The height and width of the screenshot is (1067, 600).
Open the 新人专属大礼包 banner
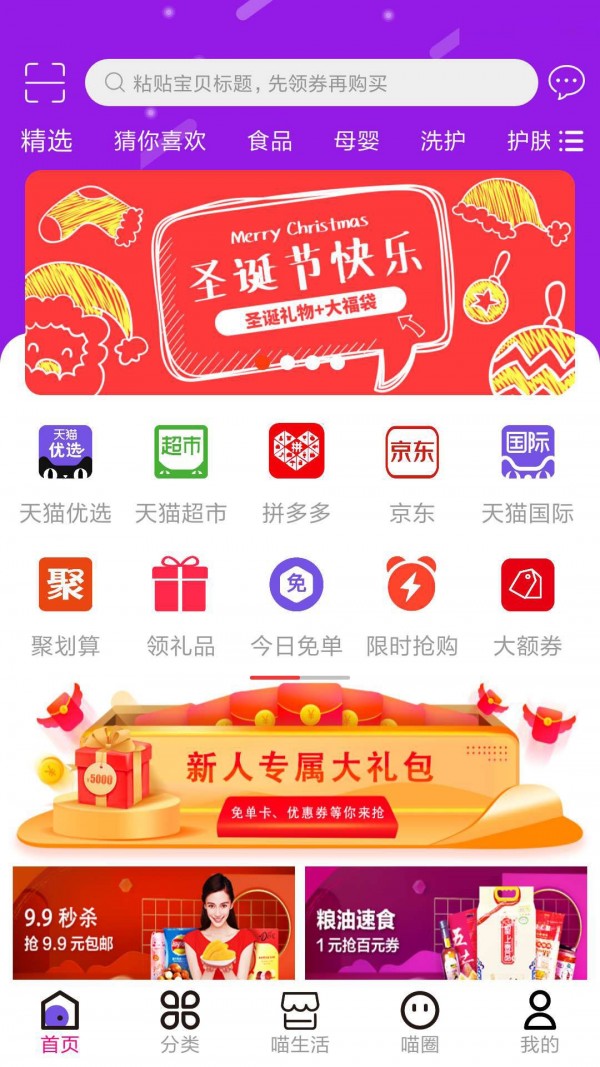click(x=300, y=768)
